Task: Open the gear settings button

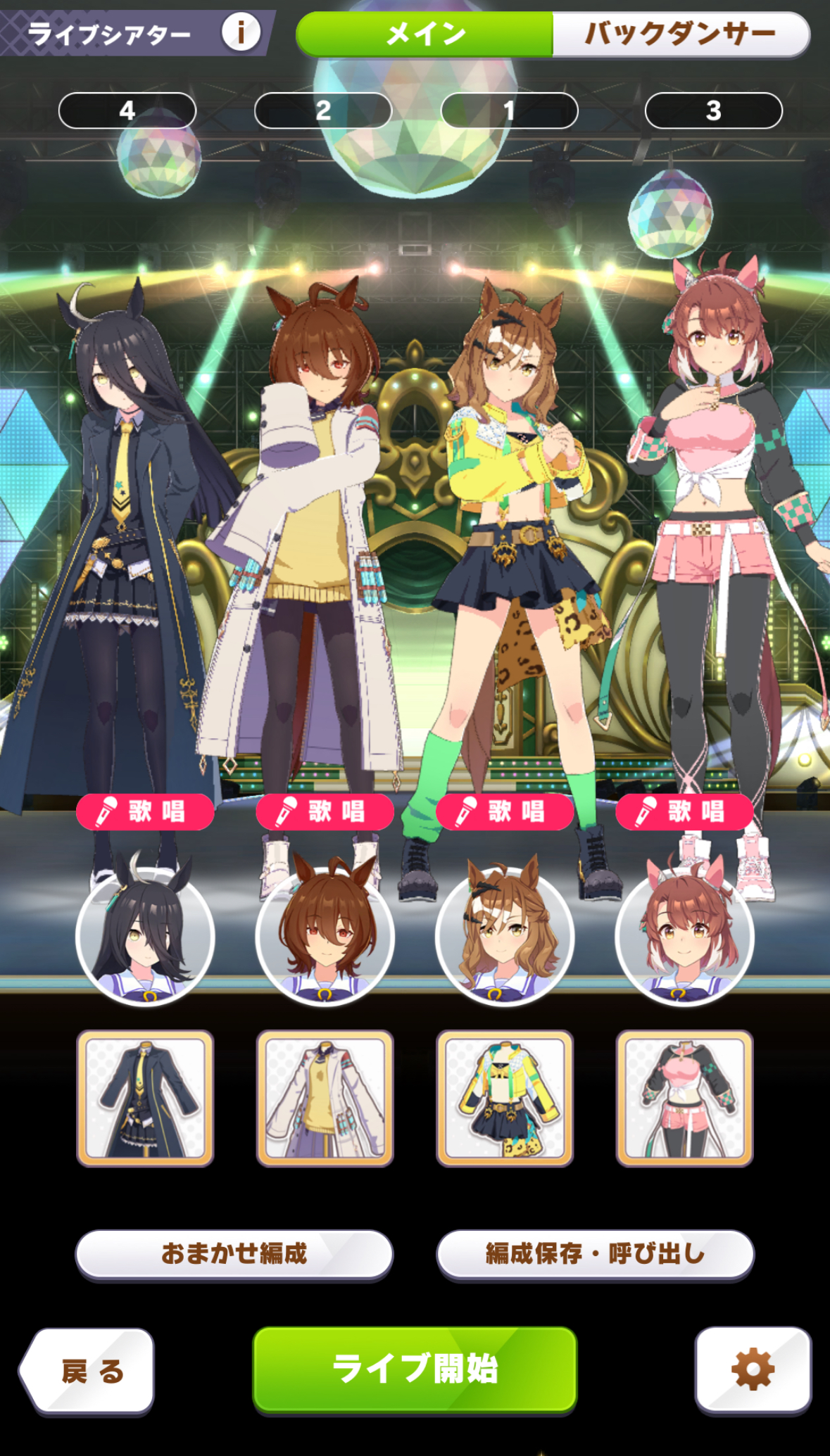Action: click(753, 1369)
